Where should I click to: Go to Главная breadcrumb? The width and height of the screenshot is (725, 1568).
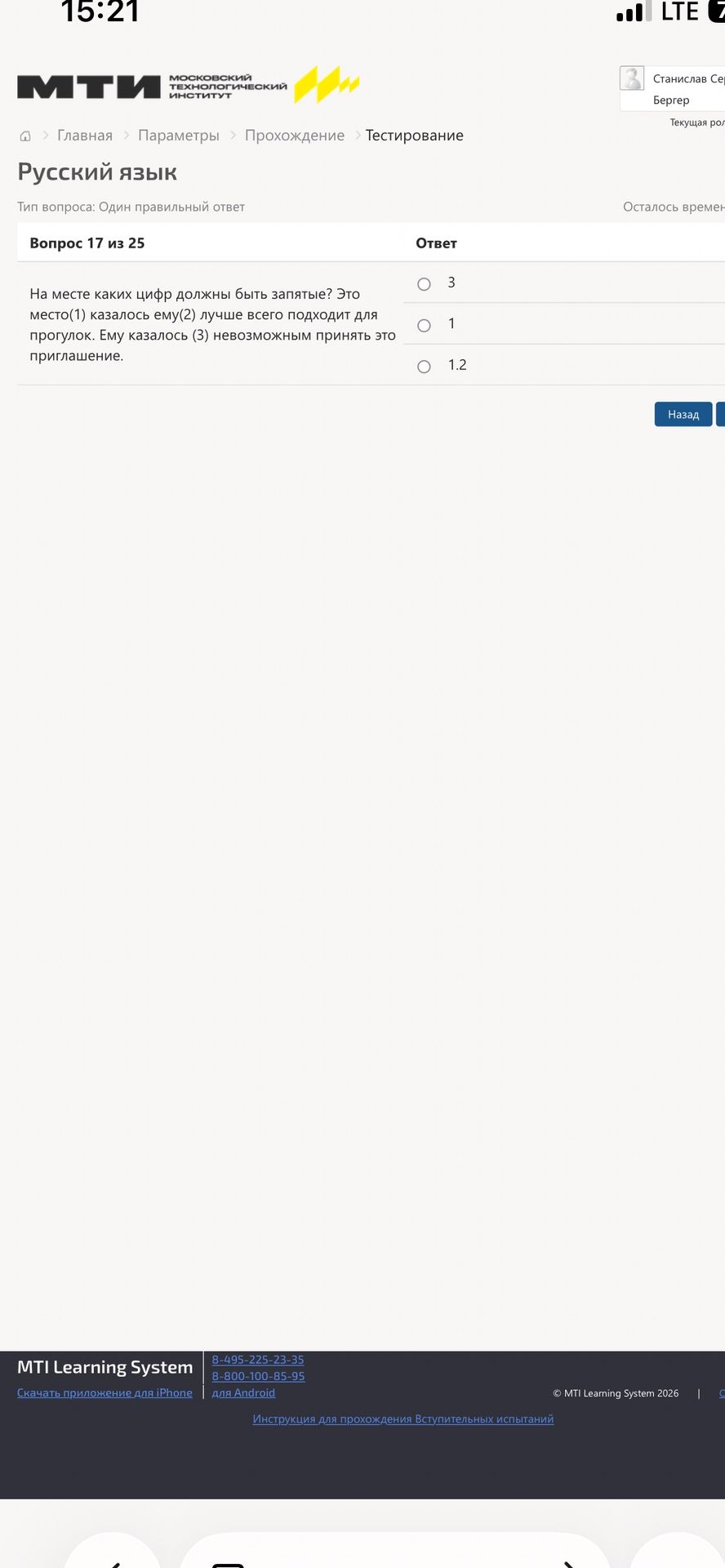click(85, 136)
